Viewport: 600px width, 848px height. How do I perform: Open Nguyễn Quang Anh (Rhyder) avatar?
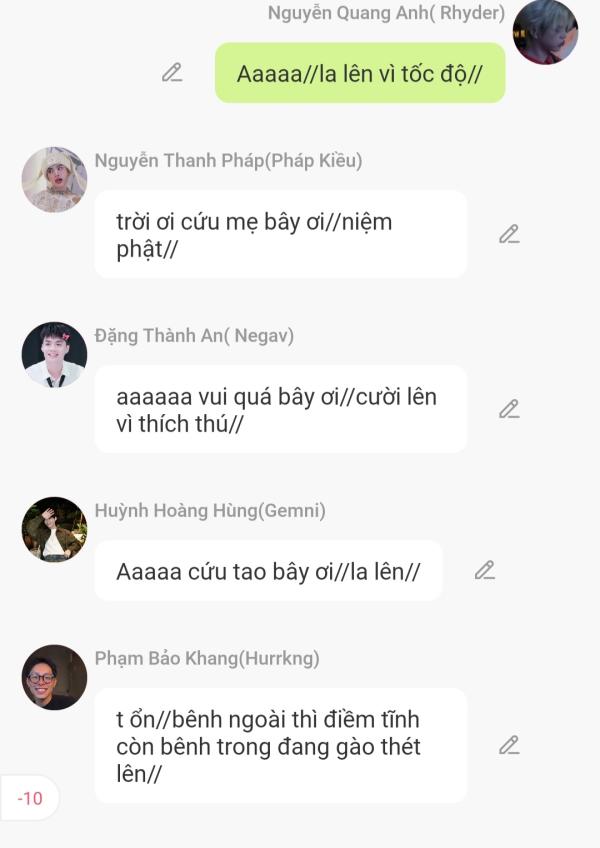click(x=545, y=32)
